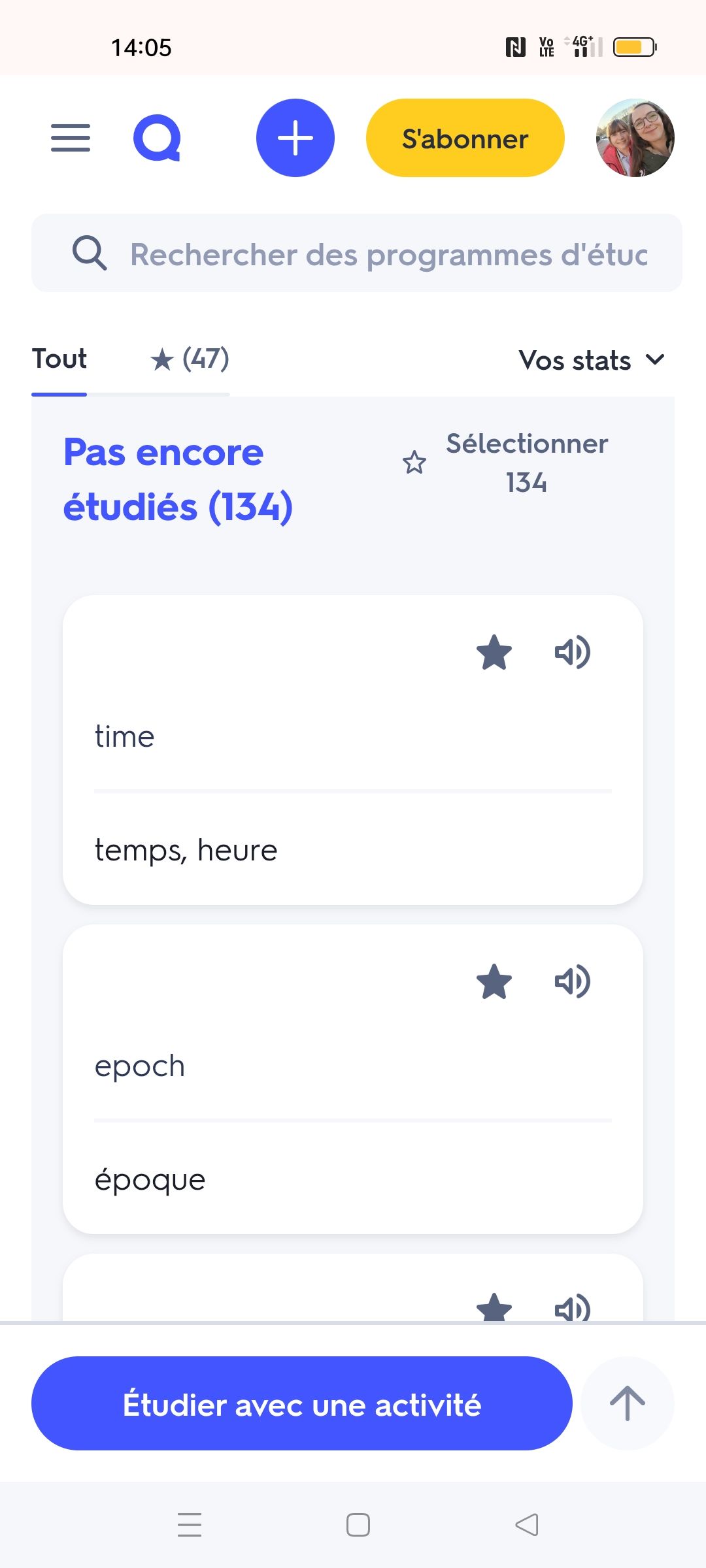Tap the S'abonner subscribe button
This screenshot has height=1568, width=706.
465,138
